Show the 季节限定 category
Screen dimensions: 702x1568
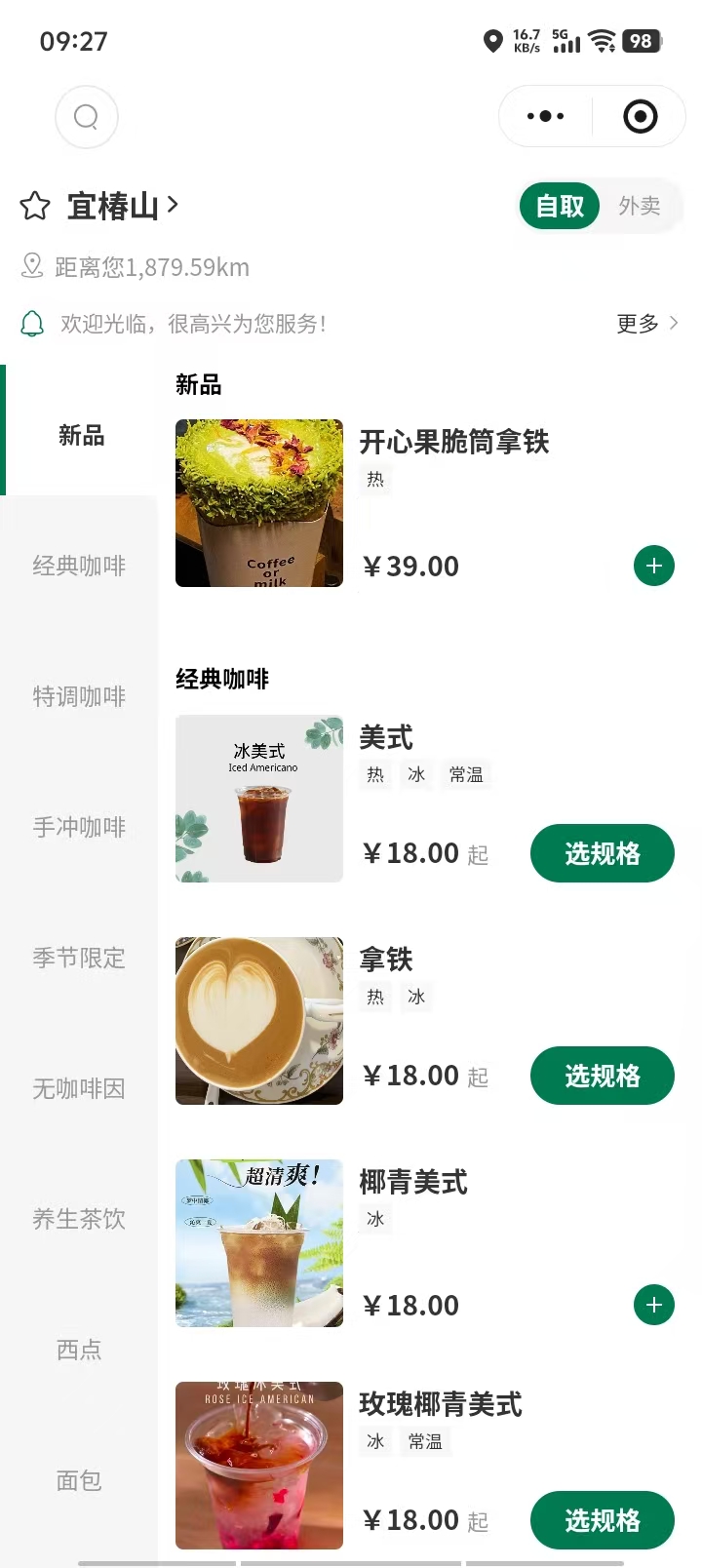(79, 958)
